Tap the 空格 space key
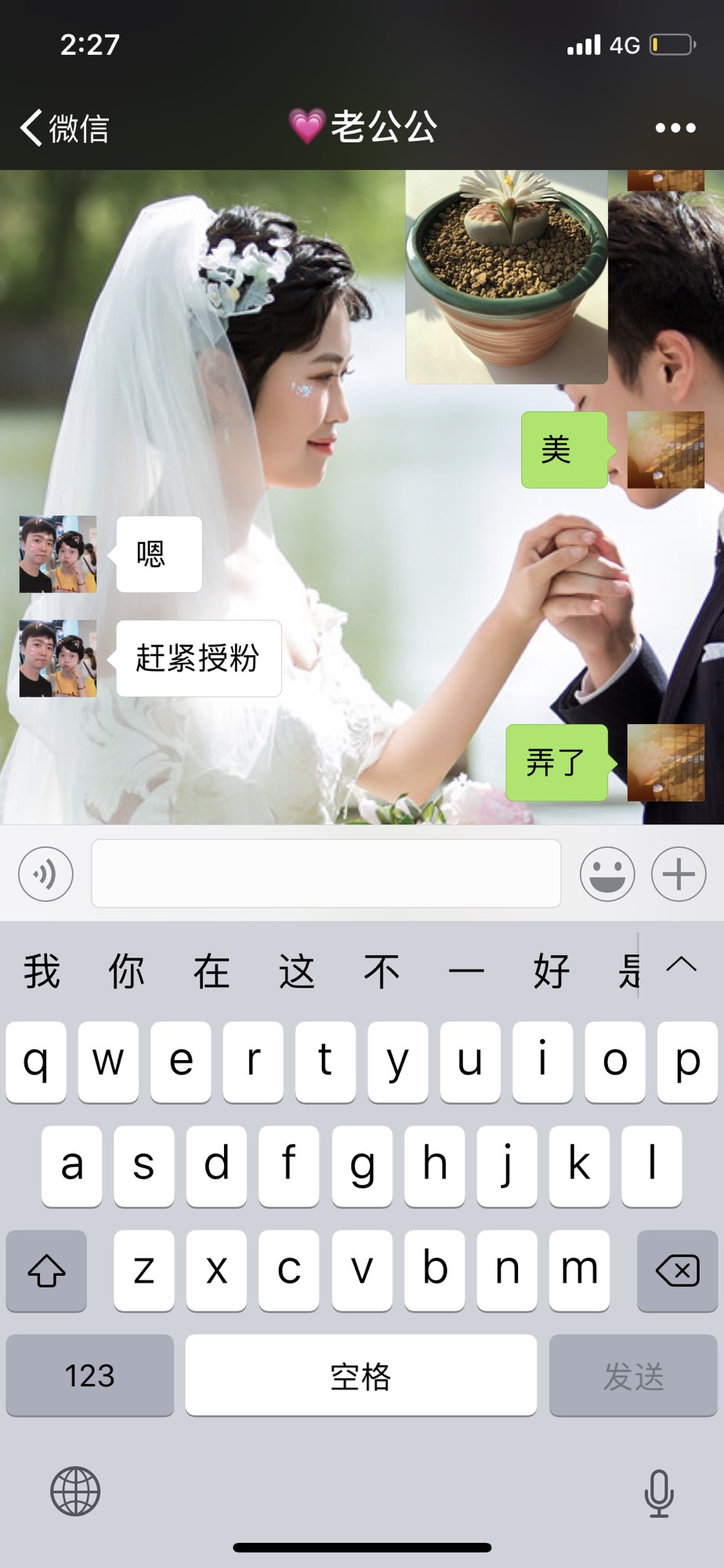 [360, 1375]
